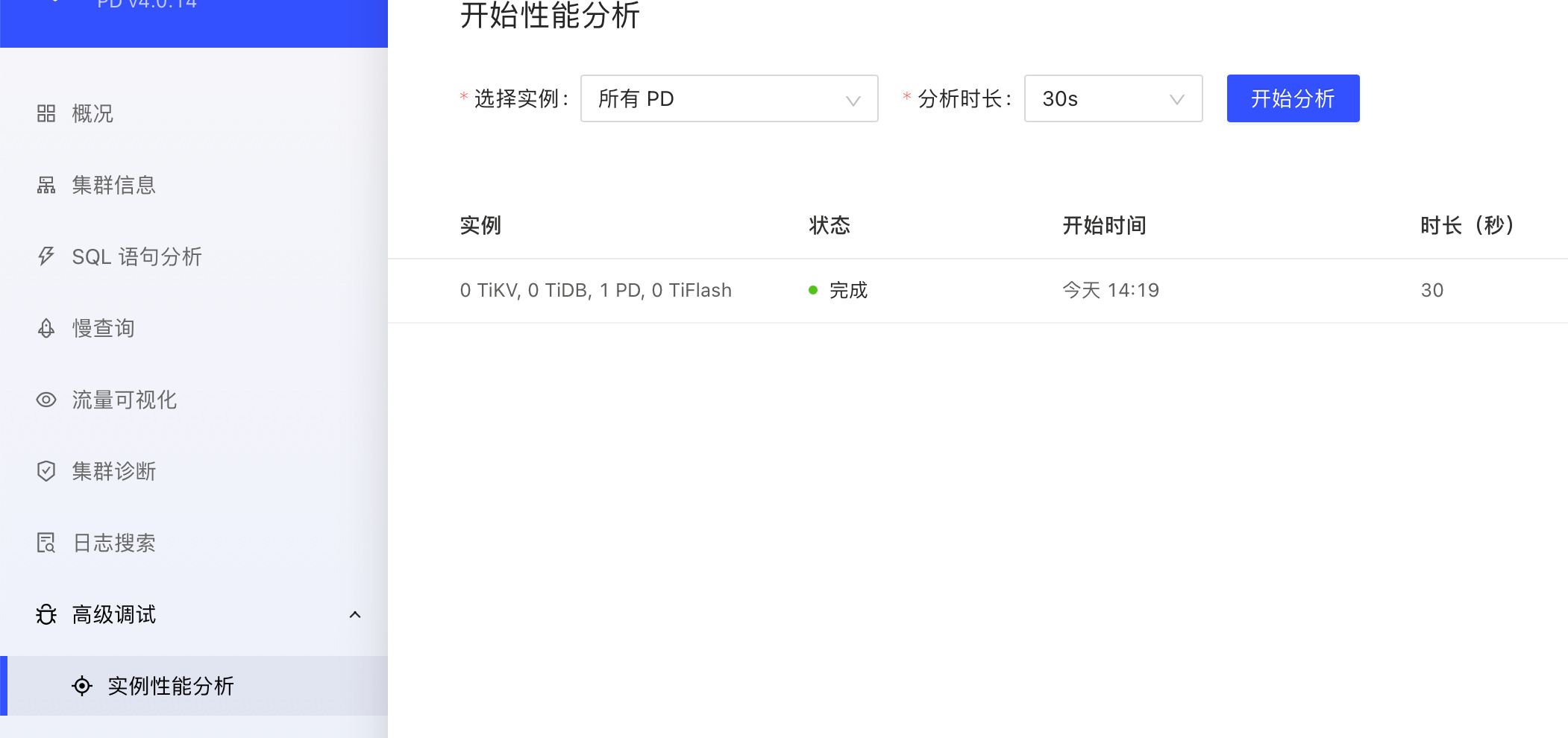The width and height of the screenshot is (1568, 738).
Task: Open the completed 1 PD profiling result
Action: click(x=595, y=290)
